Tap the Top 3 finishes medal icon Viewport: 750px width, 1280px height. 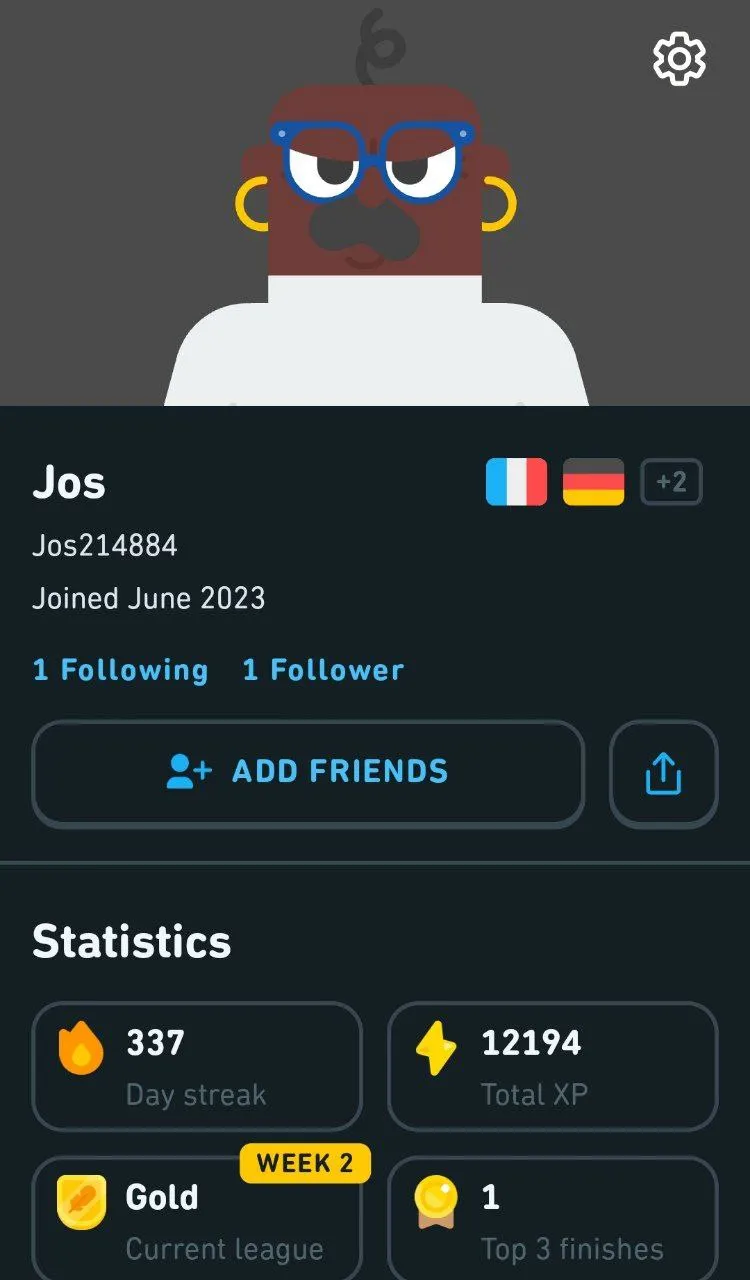(x=436, y=1198)
